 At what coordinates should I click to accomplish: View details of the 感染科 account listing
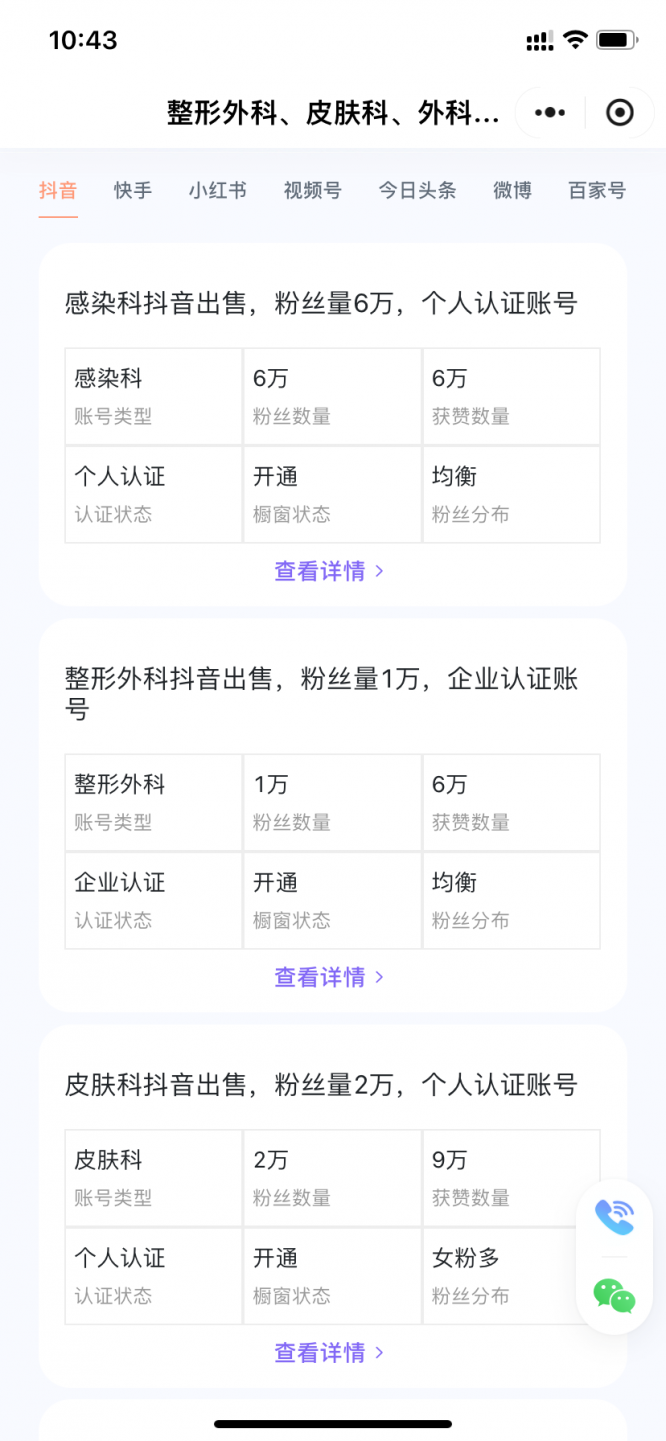(x=329, y=571)
